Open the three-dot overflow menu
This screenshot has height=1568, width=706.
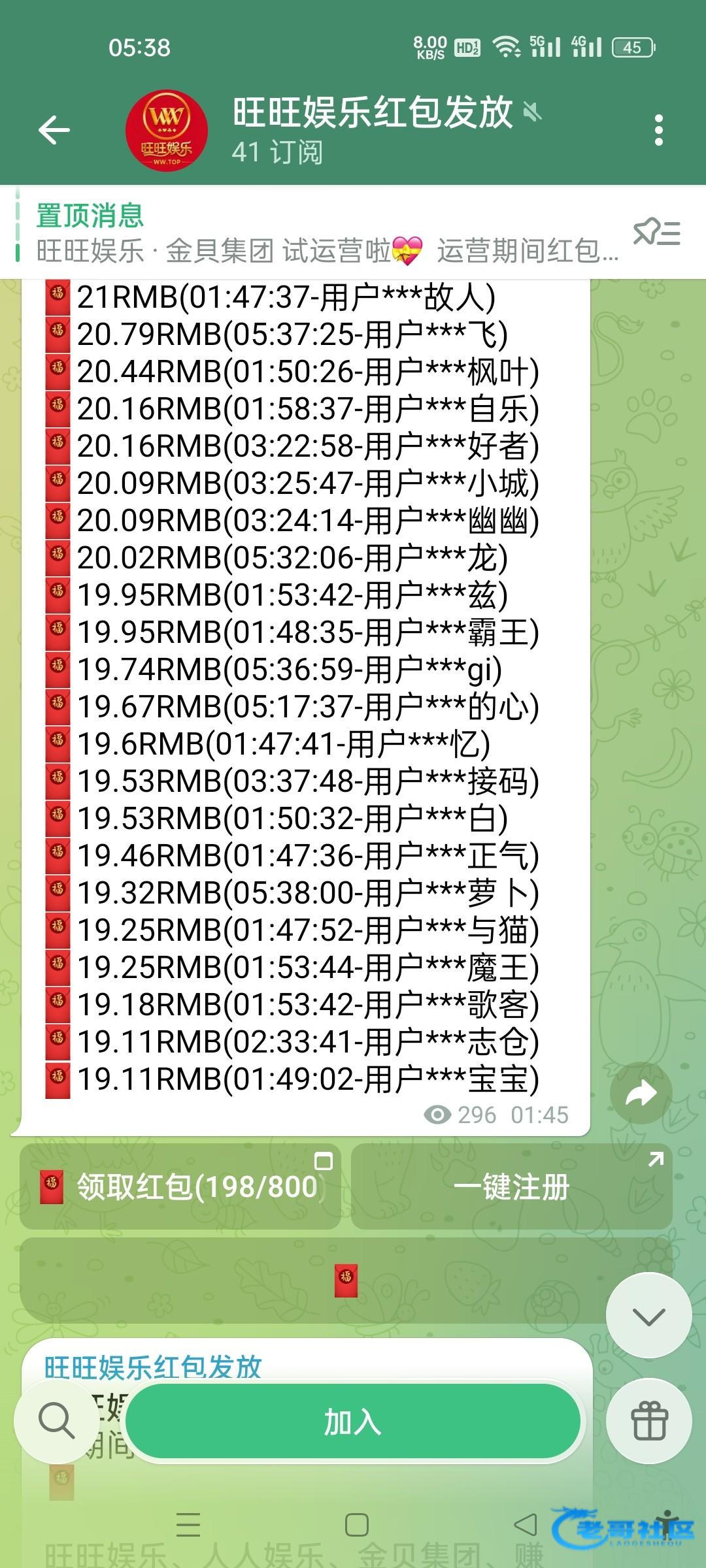658,130
